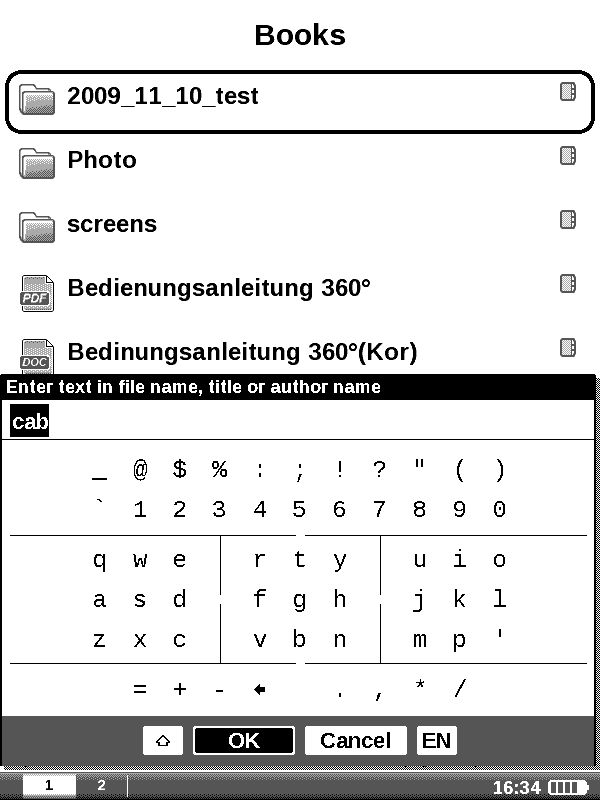This screenshot has width=600, height=800.
Task: Change keyboard language from EN
Action: click(436, 741)
